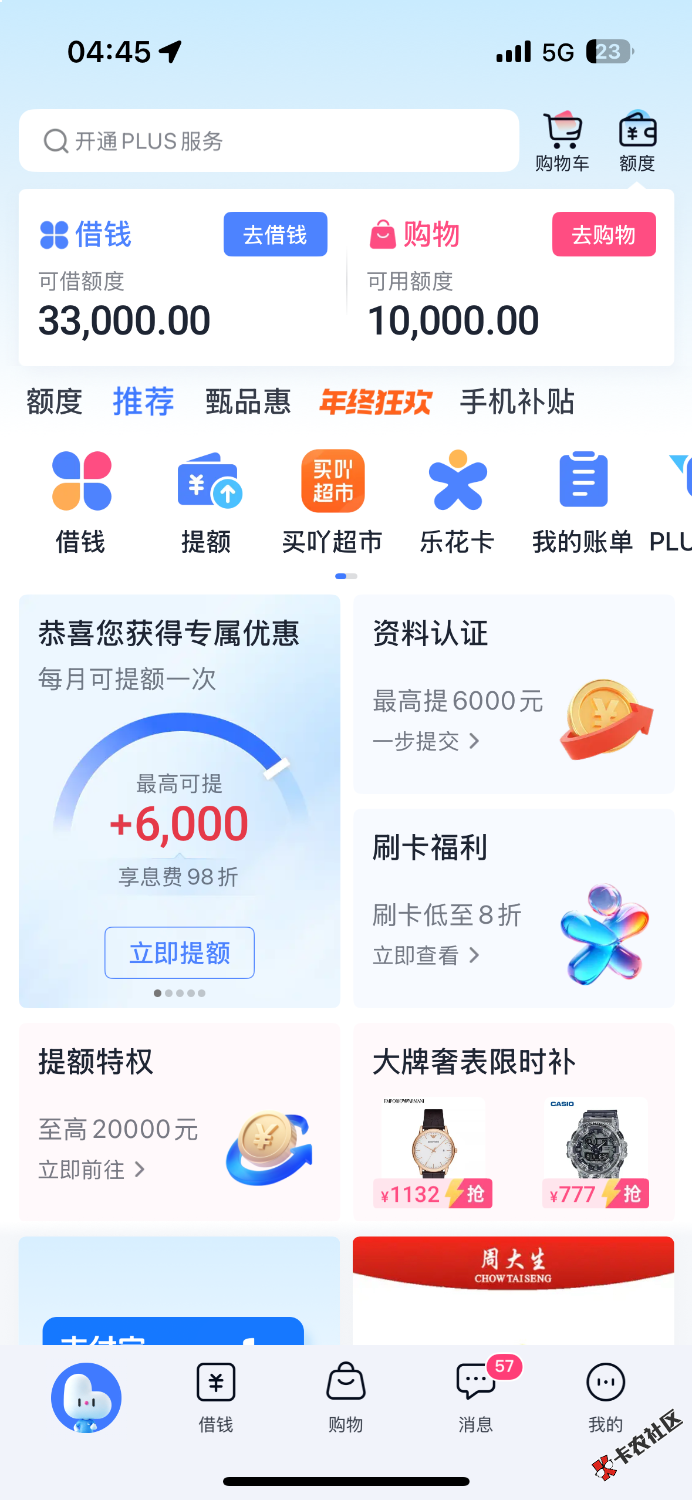
Task: Open 买吖超市 shortcut
Action: coord(332,501)
